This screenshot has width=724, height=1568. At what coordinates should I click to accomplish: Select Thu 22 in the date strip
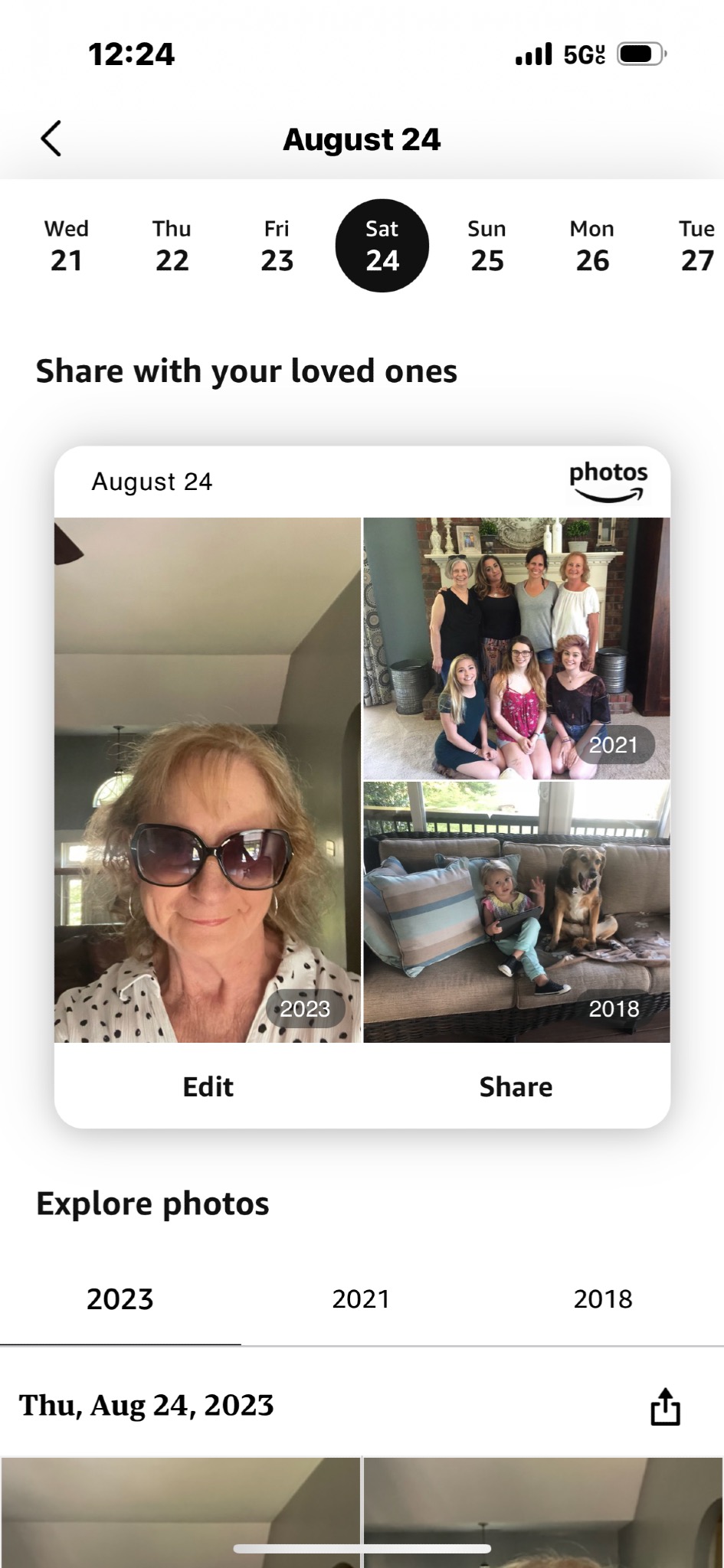tap(172, 246)
